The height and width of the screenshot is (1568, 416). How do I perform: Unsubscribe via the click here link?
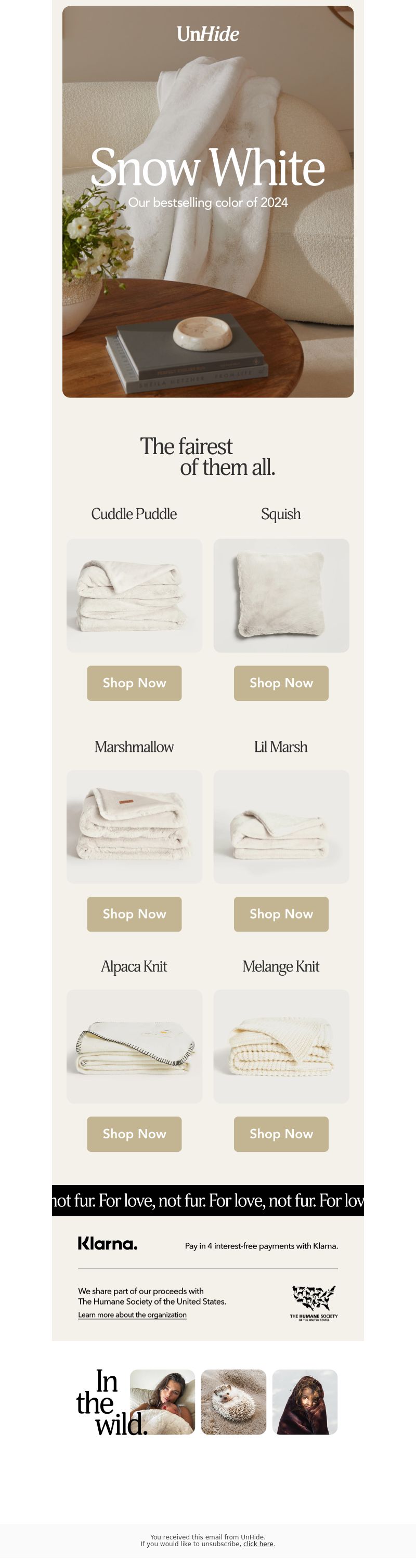[258, 1543]
